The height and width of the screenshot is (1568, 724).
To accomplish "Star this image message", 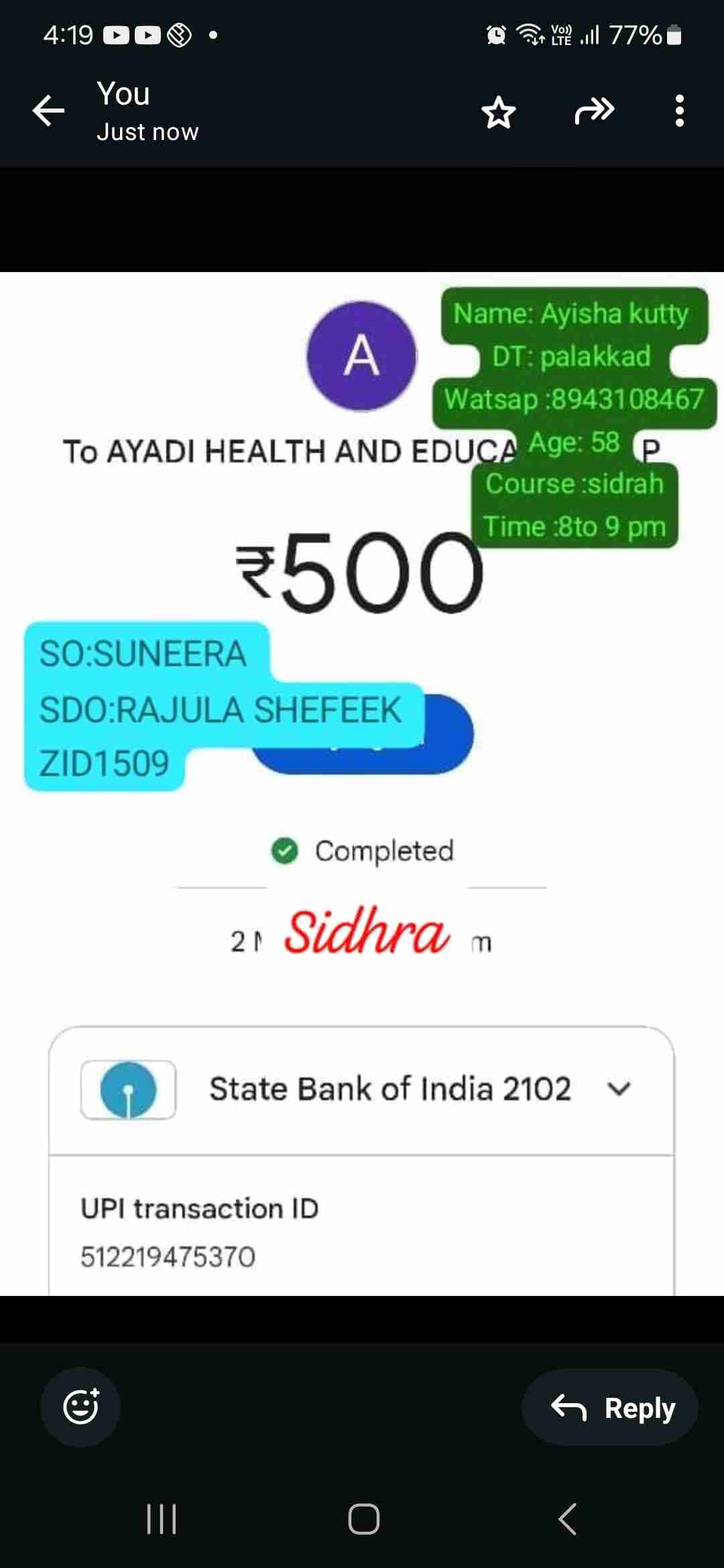I will coord(499,112).
